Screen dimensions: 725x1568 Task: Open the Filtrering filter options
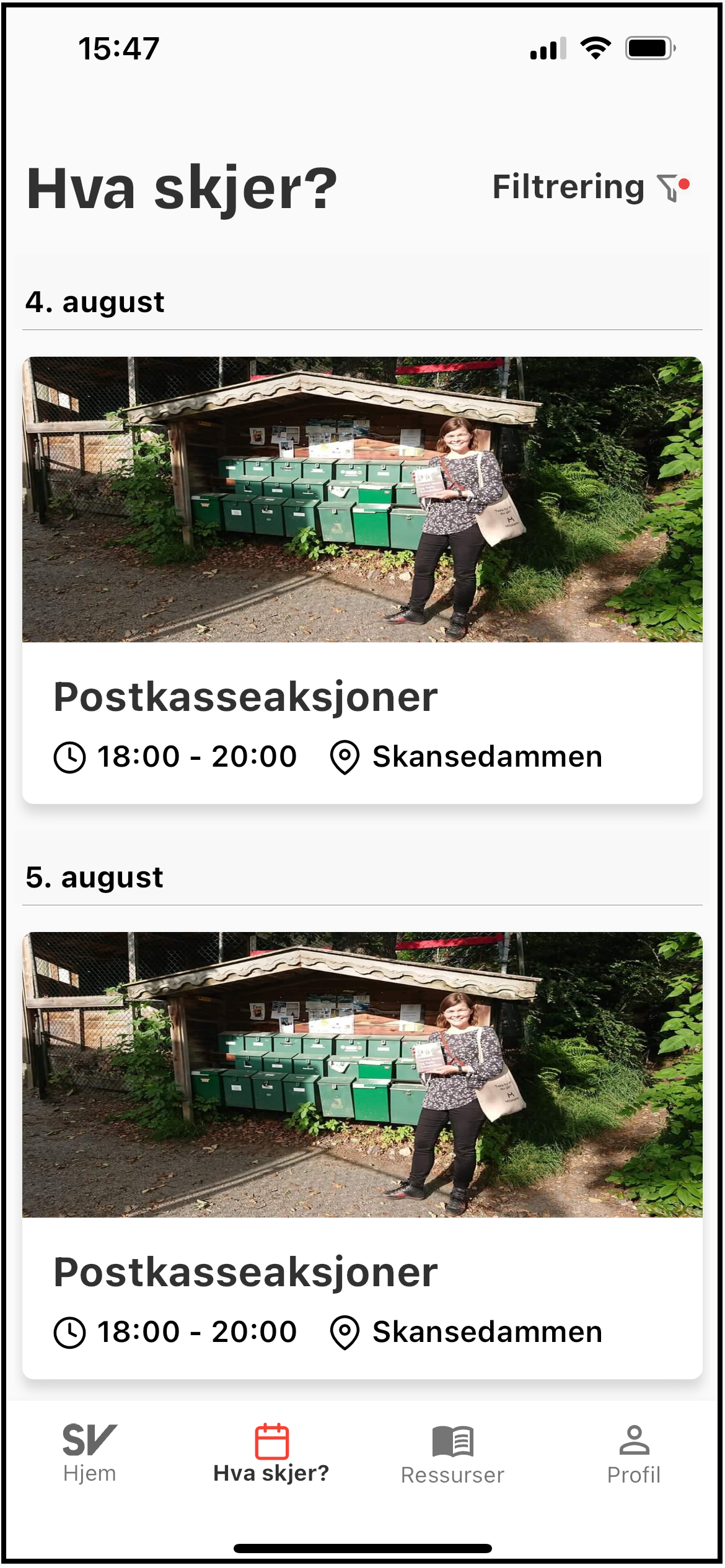tap(591, 187)
